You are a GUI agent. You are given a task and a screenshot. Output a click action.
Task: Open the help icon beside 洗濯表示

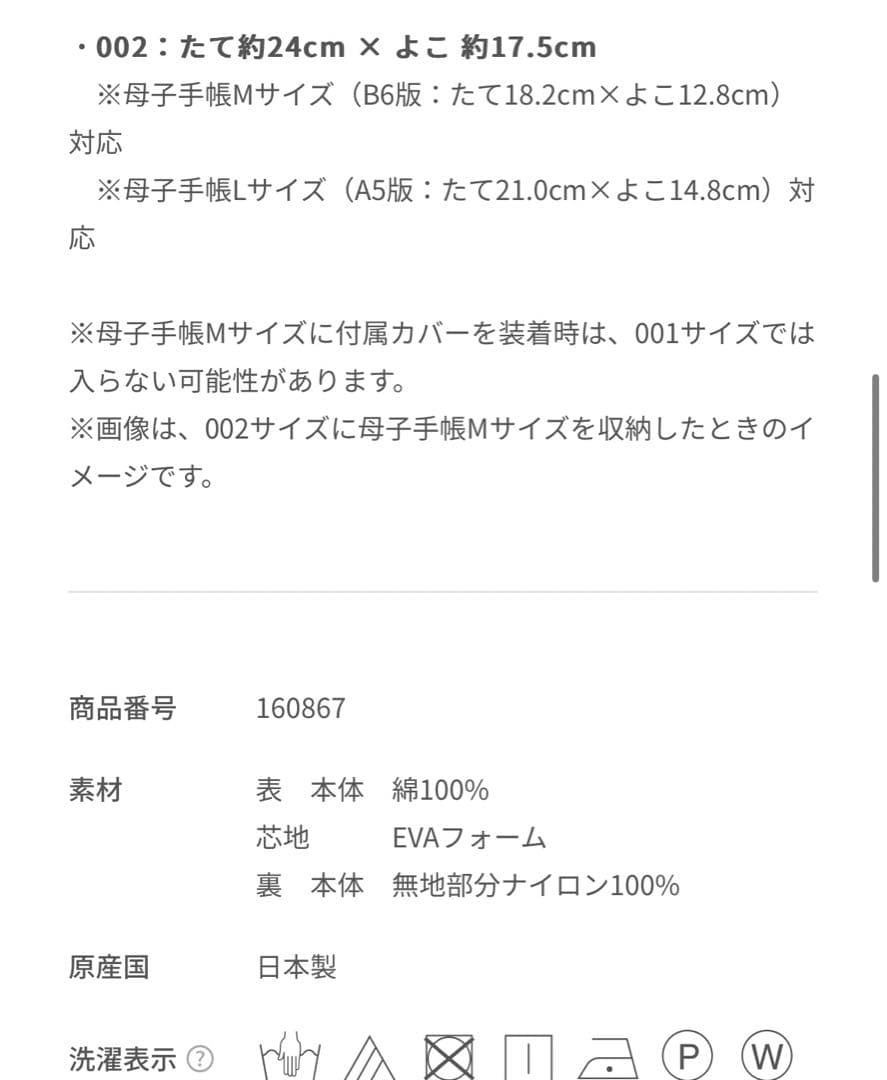[201, 1058]
